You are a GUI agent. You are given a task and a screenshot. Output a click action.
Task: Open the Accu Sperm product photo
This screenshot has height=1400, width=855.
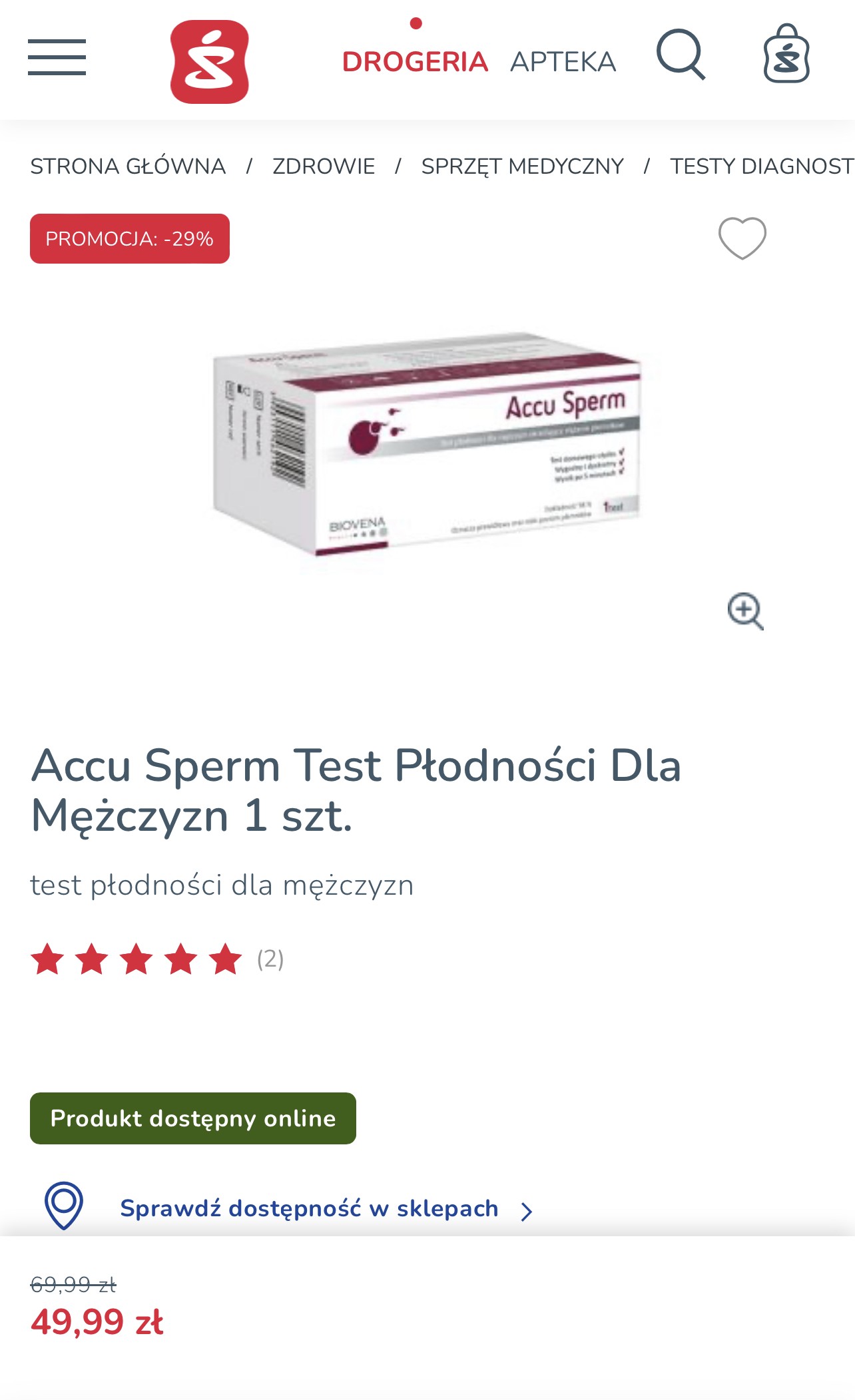tap(426, 443)
